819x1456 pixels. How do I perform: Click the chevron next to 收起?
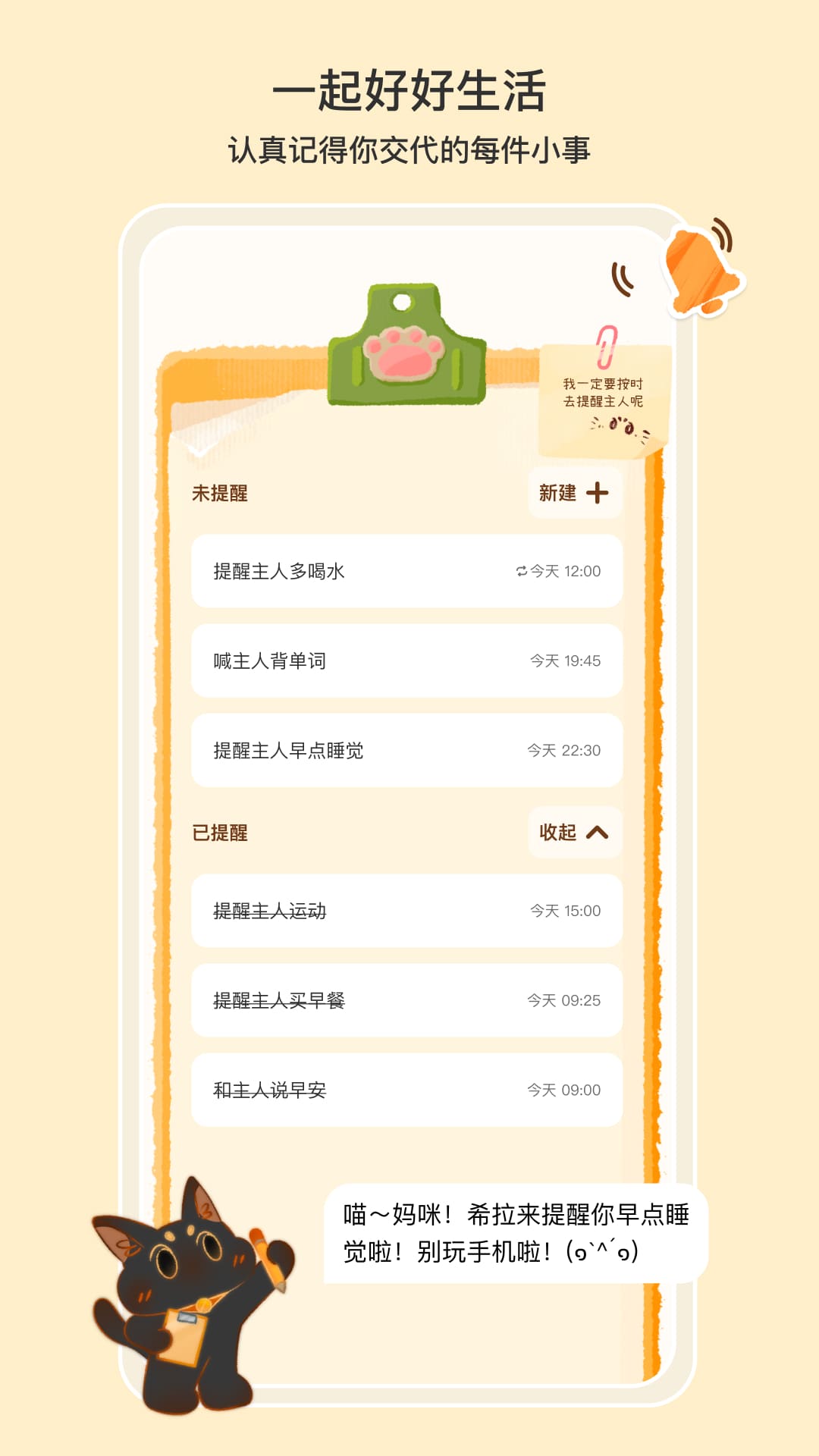[598, 833]
